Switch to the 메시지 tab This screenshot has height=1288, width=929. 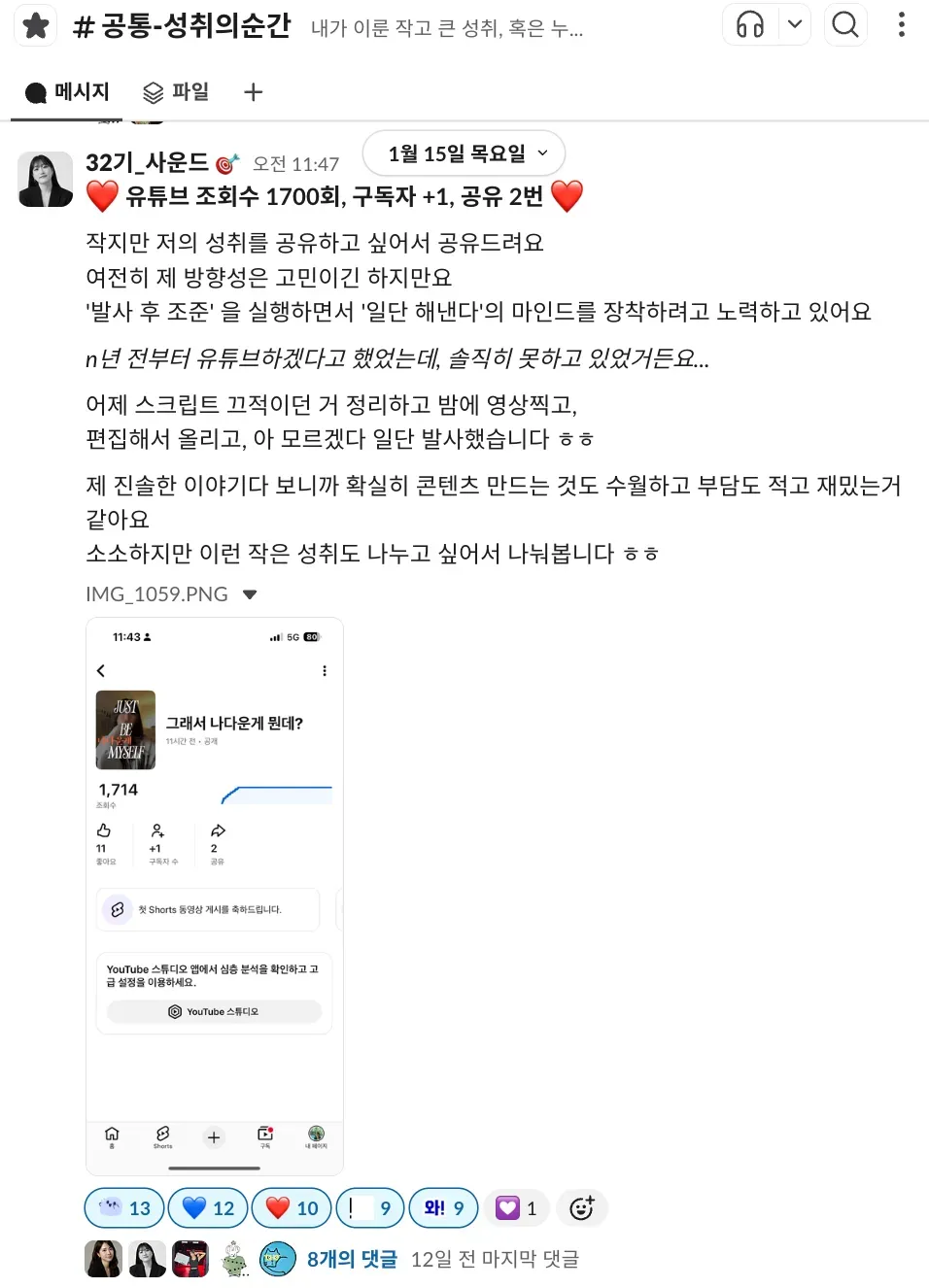pos(67,92)
